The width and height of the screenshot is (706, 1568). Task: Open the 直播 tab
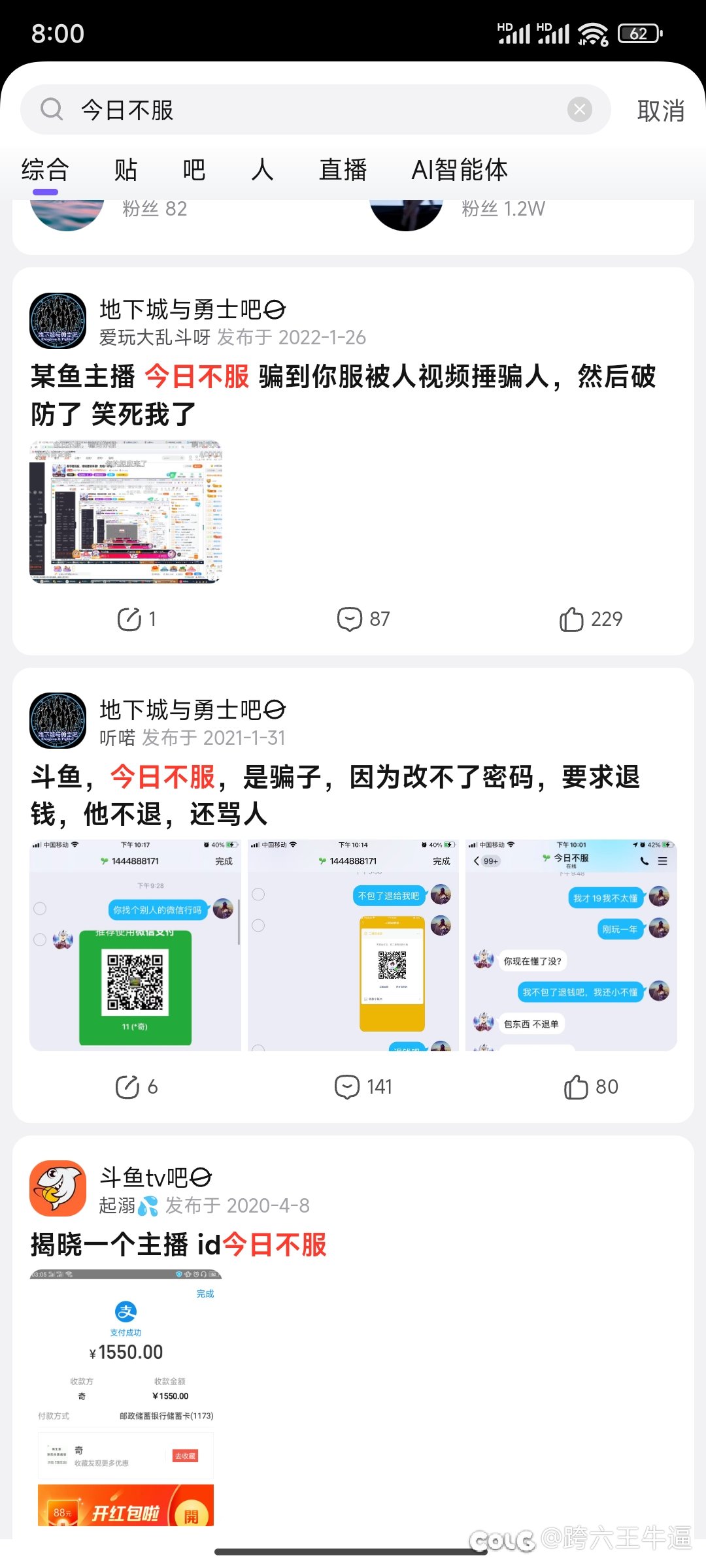coord(343,169)
